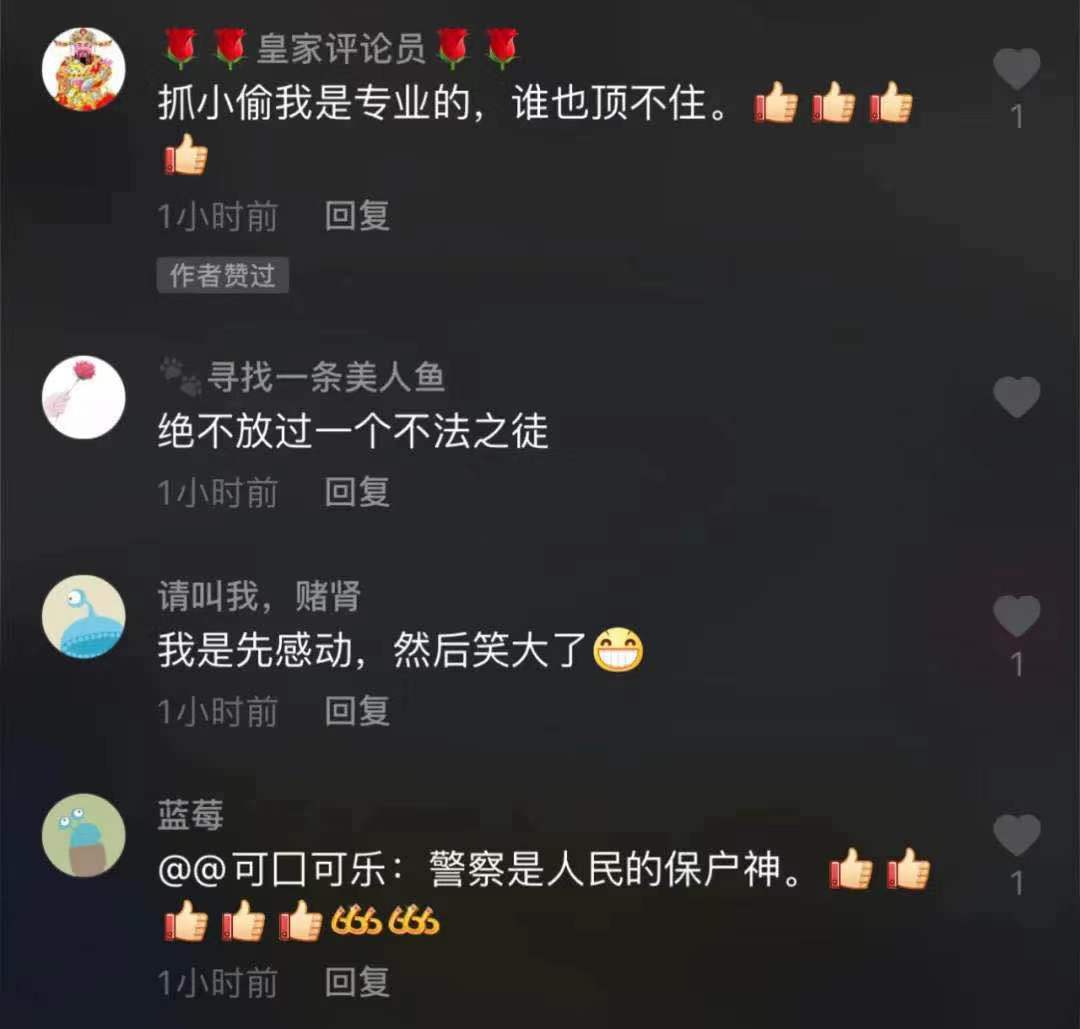The height and width of the screenshot is (1029, 1080).
Task: Tap the username 皇家评论员
Action: click(340, 48)
